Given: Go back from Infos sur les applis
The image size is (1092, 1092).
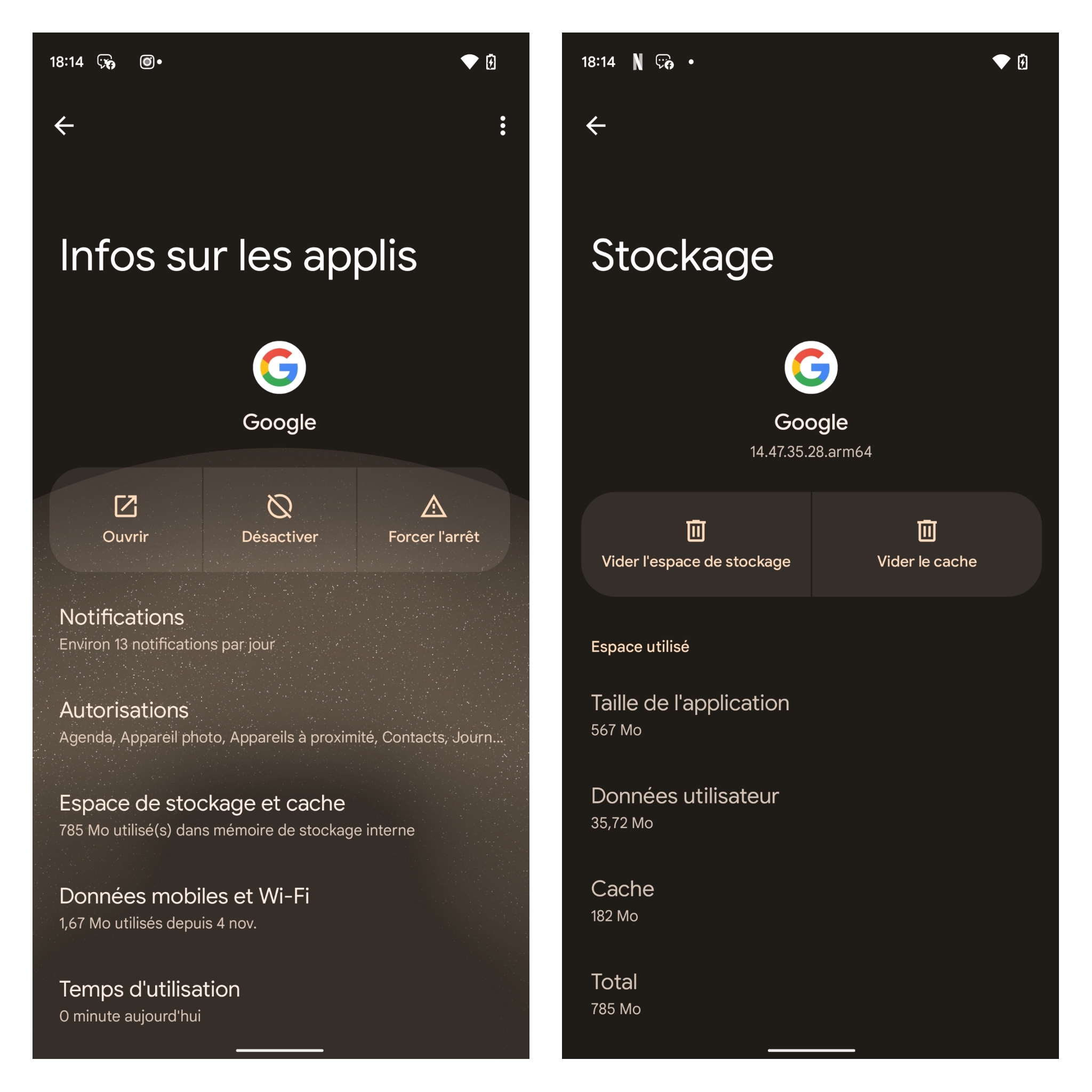Looking at the screenshot, I should pyautogui.click(x=64, y=125).
